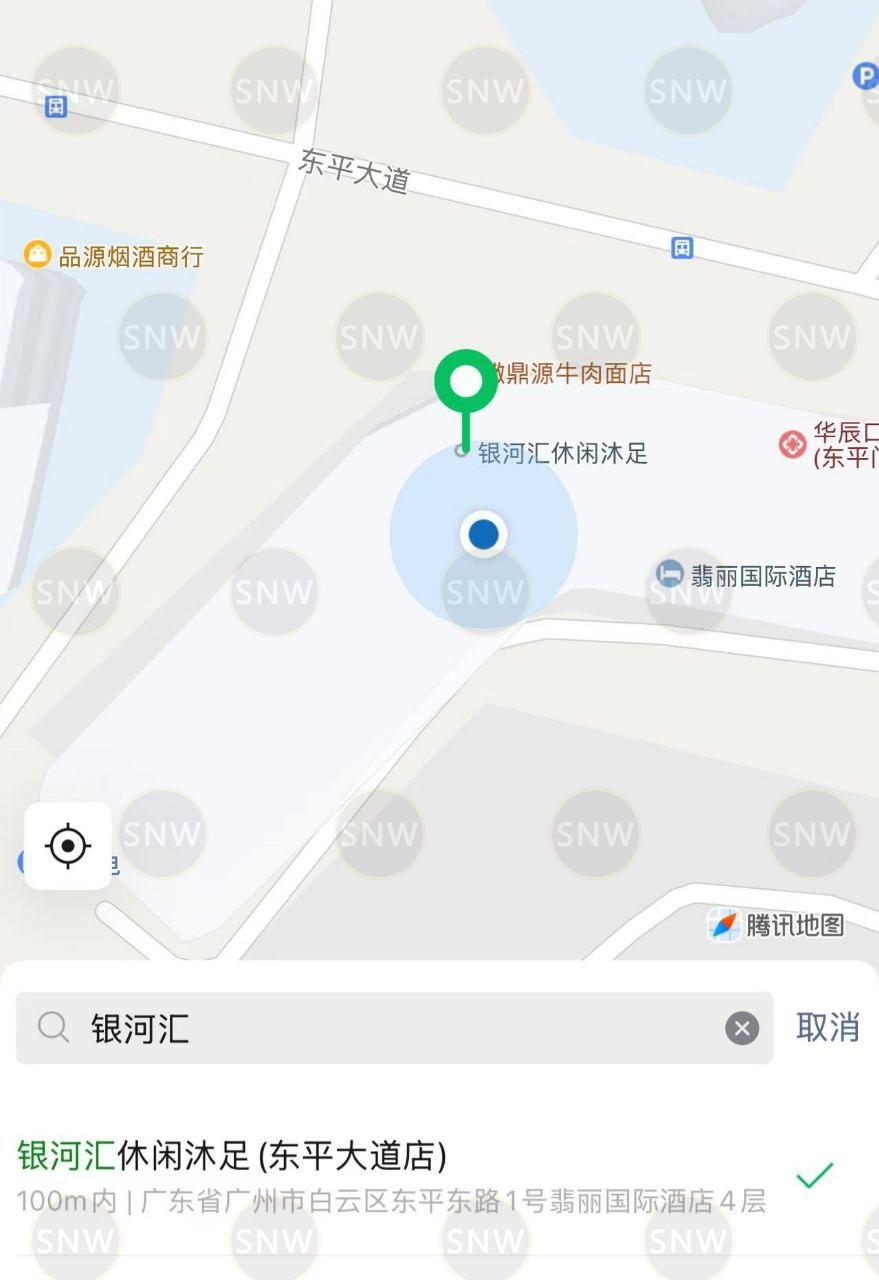Tap 取消 to cancel the search
The image size is (879, 1280).
tap(827, 1027)
